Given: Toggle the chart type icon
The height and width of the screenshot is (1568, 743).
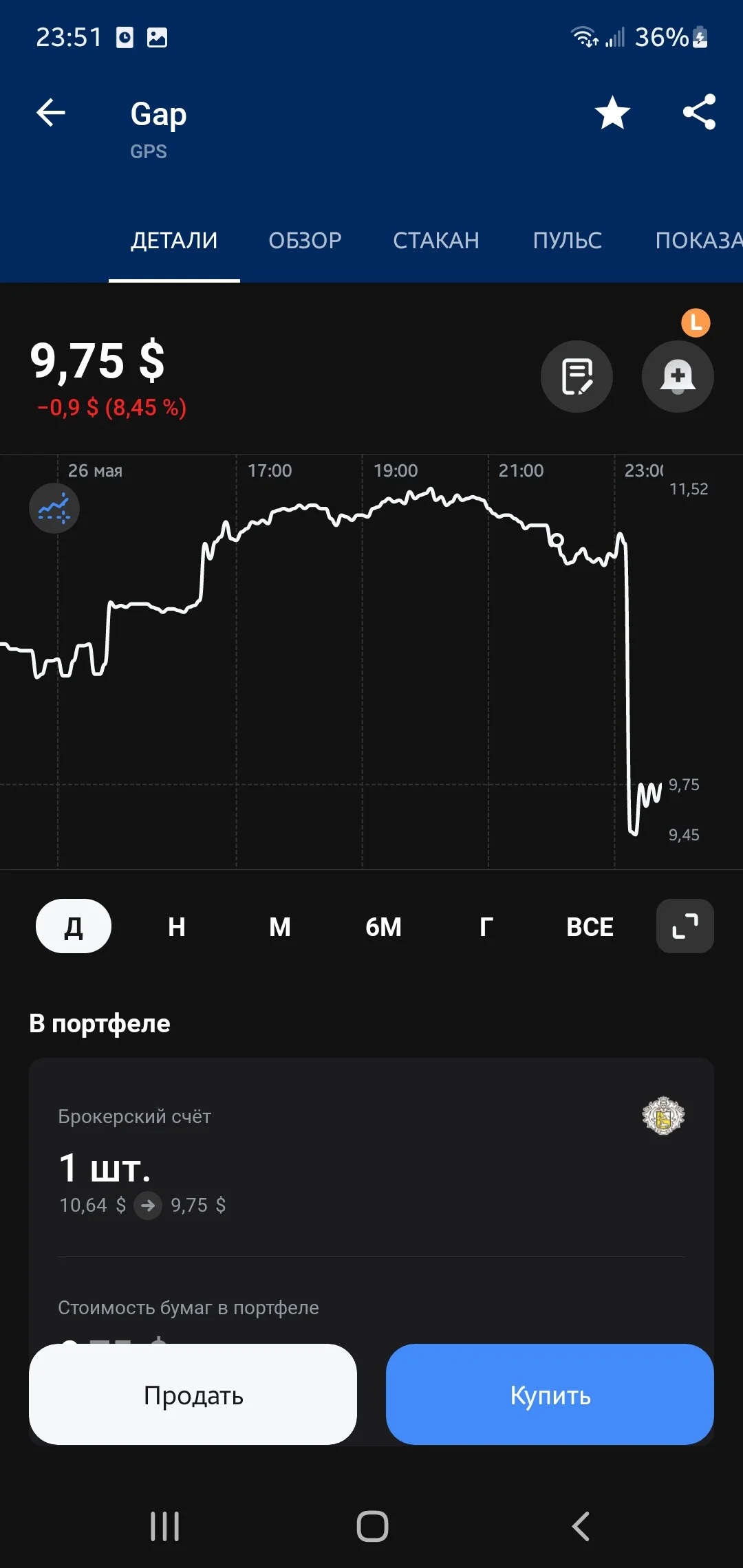Looking at the screenshot, I should [54, 509].
